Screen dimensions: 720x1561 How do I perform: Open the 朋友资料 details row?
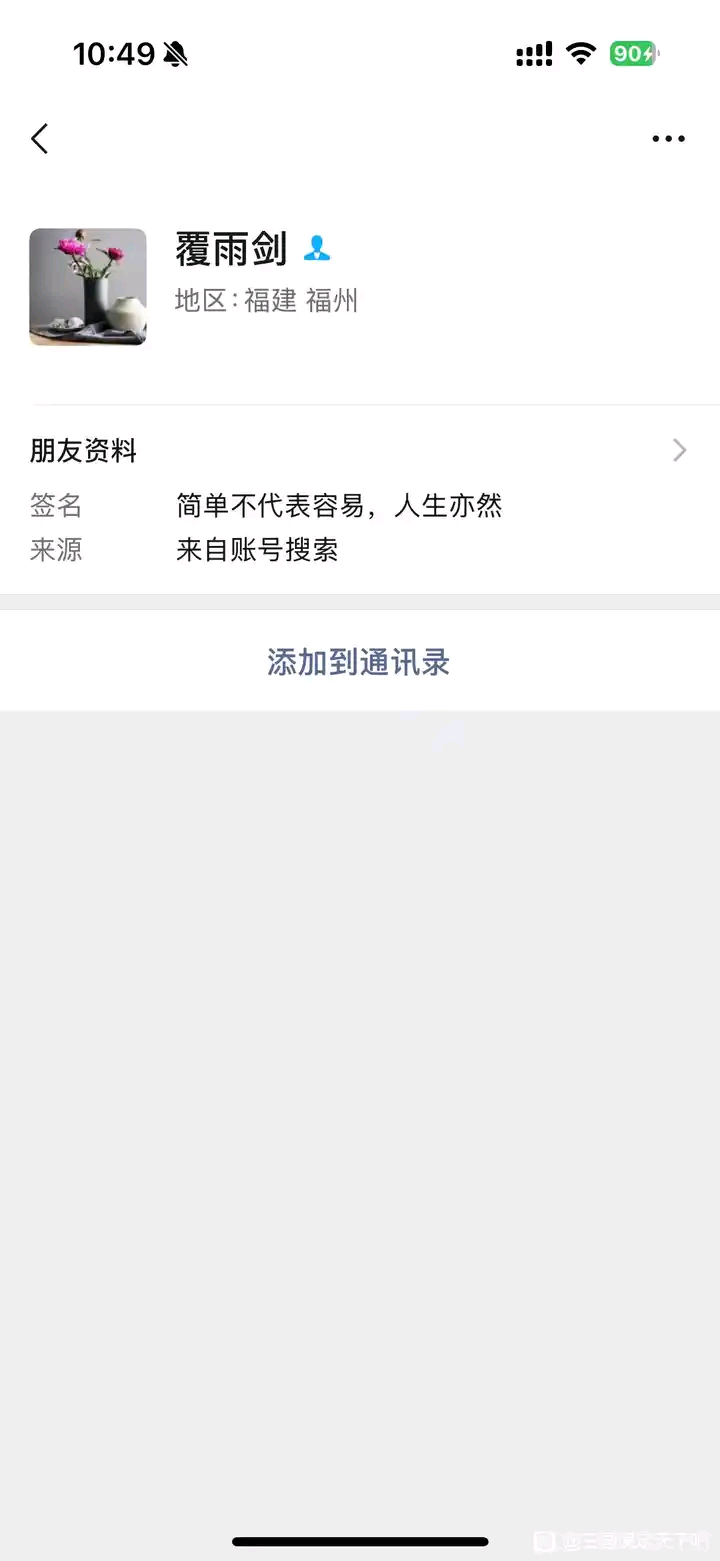pos(360,451)
